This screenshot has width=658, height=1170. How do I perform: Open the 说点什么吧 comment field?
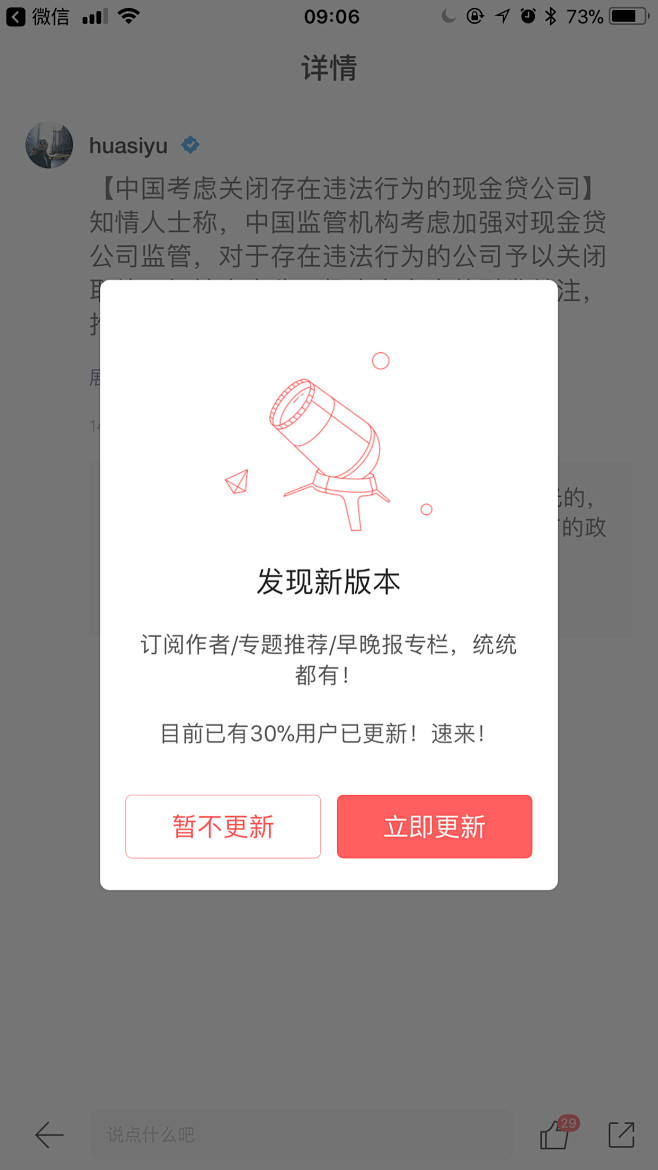pos(300,1134)
